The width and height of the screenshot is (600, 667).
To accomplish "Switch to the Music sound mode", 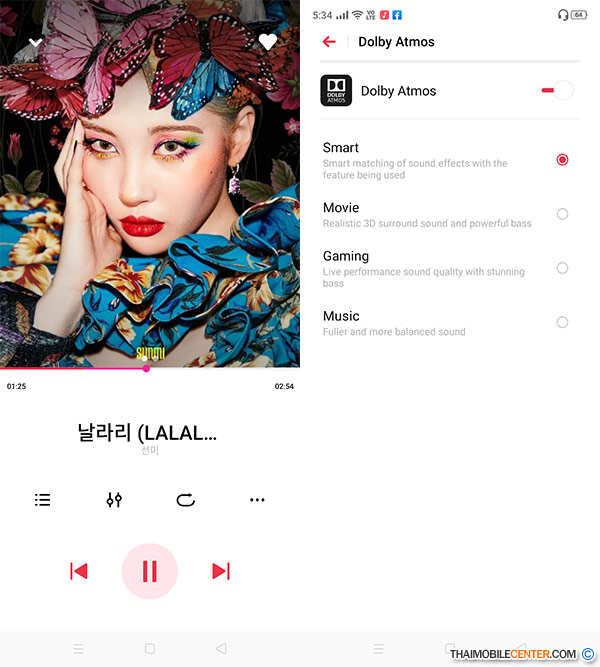I will click(x=562, y=322).
